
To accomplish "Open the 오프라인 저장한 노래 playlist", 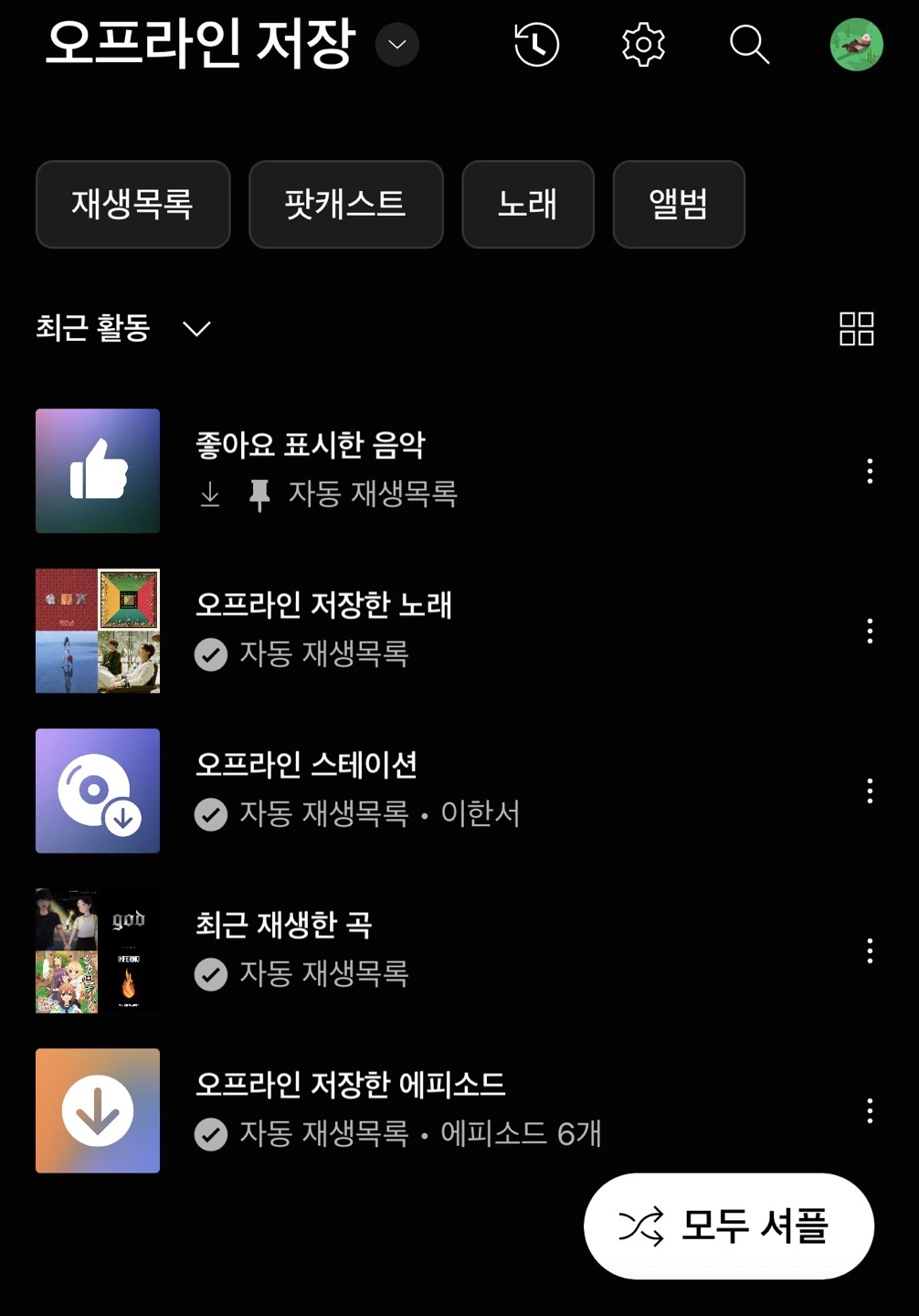I will tap(323, 605).
